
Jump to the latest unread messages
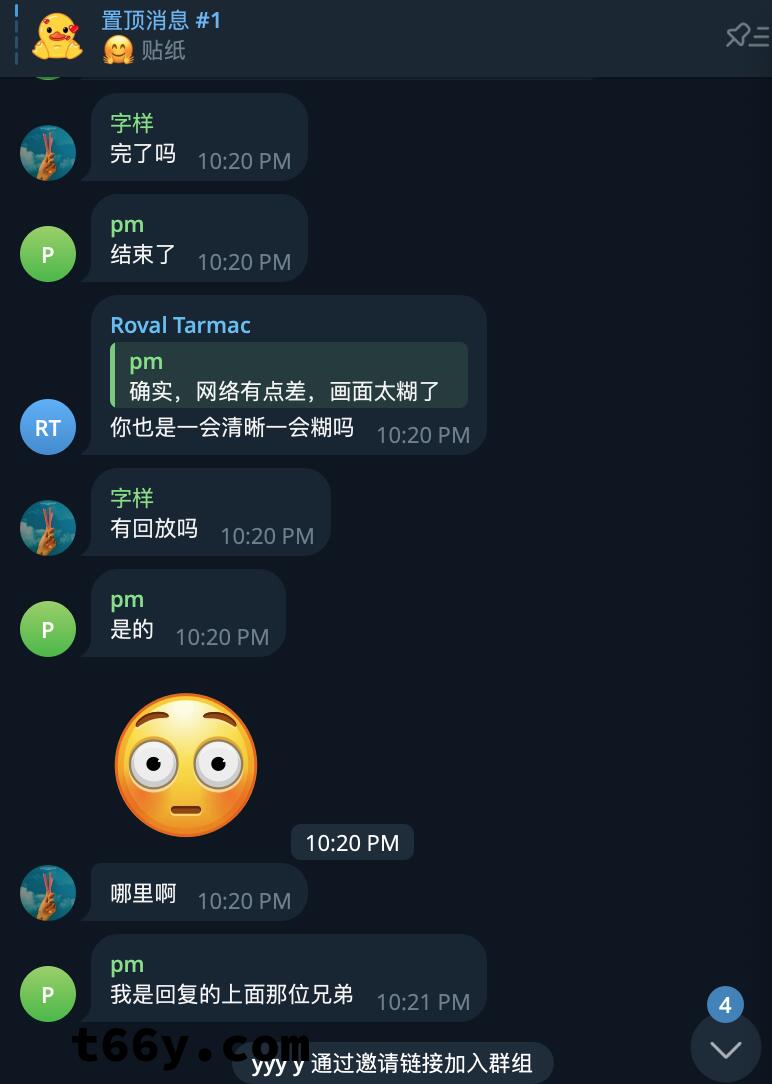725,1047
